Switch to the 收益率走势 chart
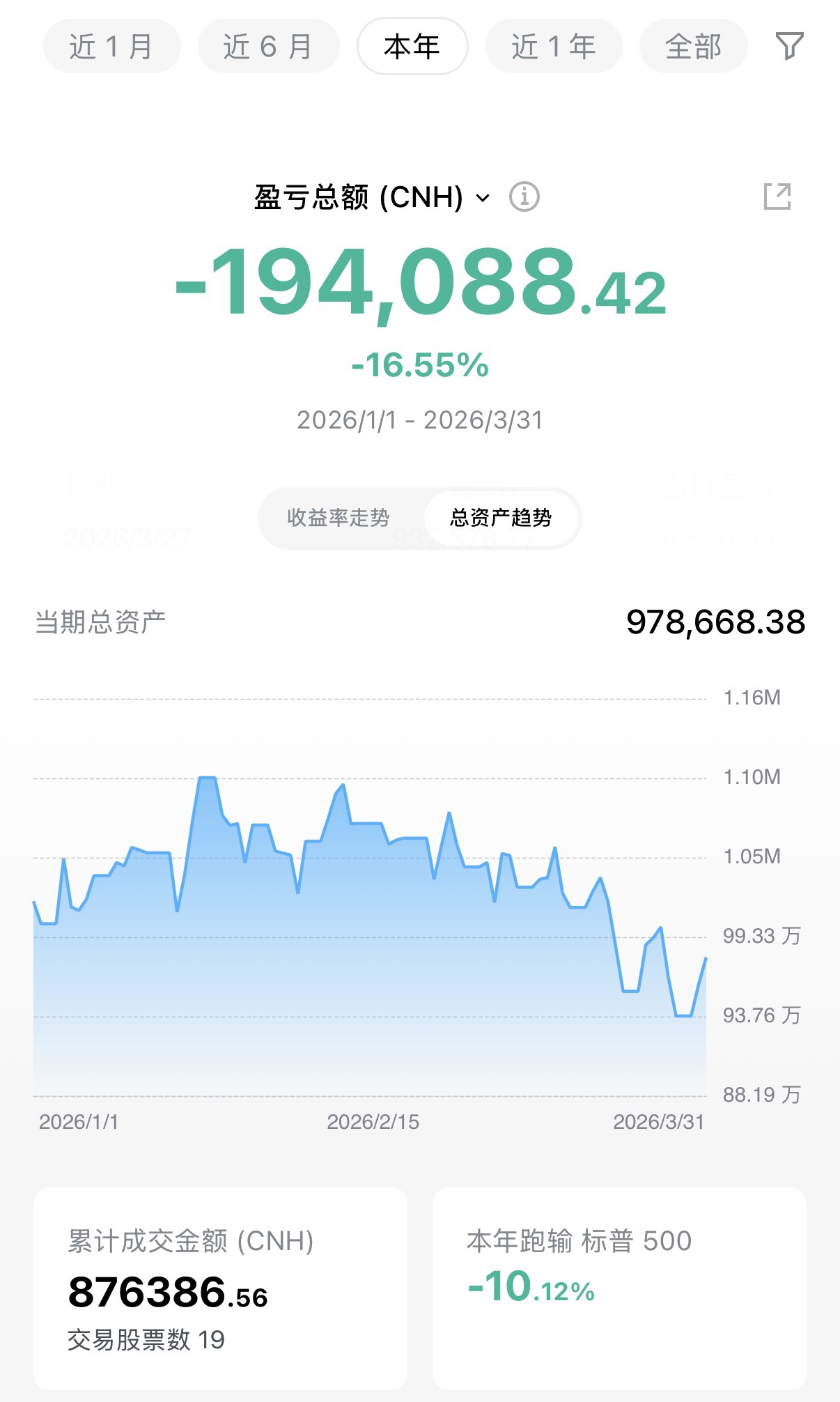Screen dimensions: 840x1402 coord(339,518)
